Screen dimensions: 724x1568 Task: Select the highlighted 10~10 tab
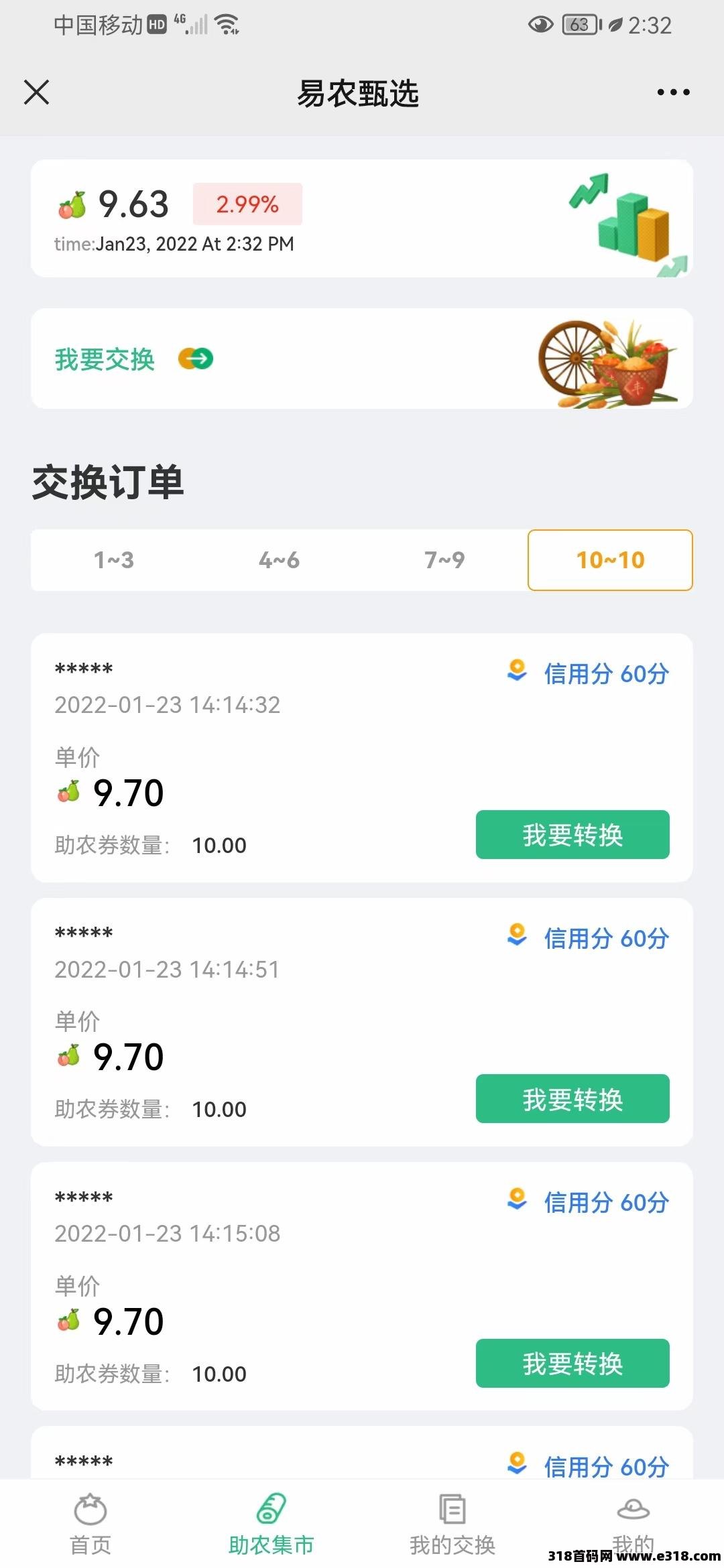pyautogui.click(x=610, y=560)
